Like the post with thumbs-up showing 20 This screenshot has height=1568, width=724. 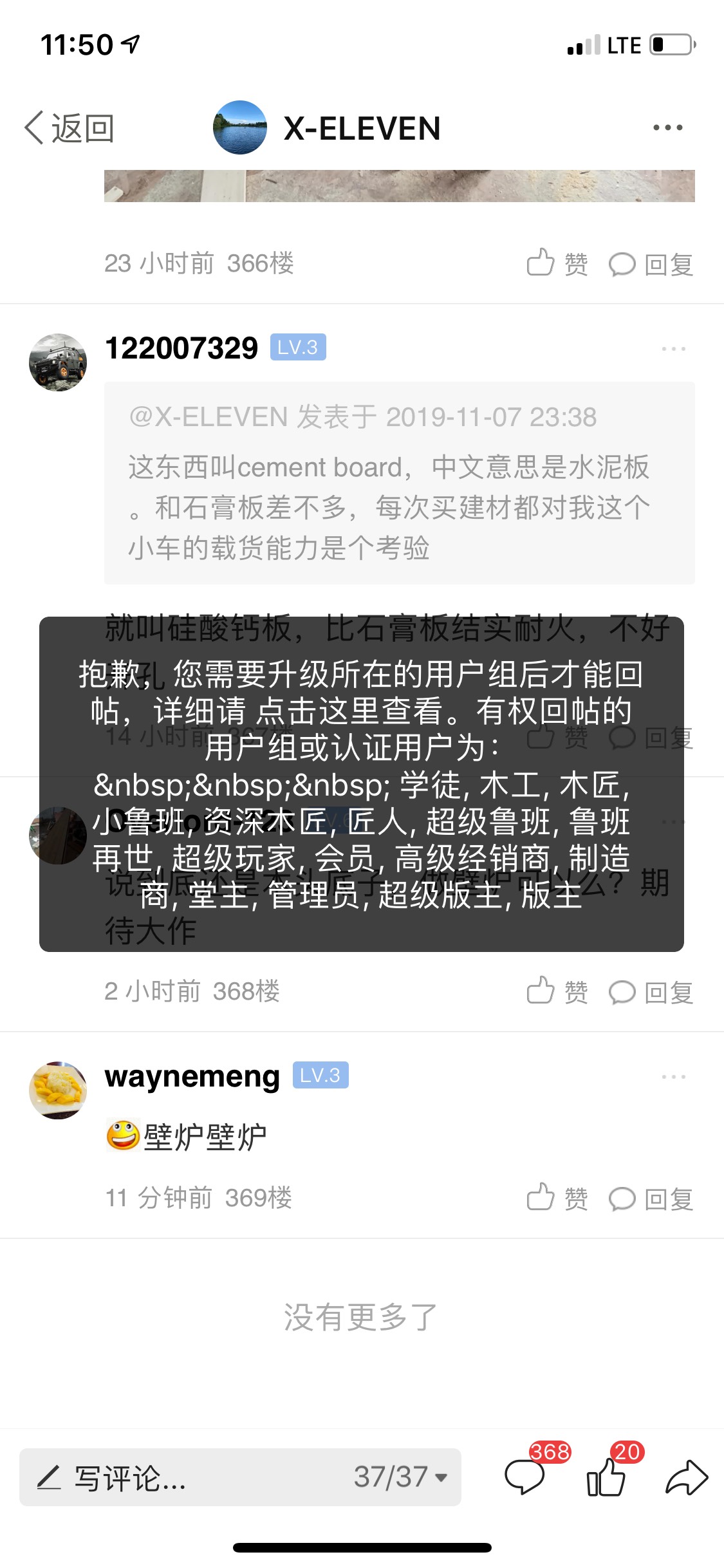[x=606, y=1476]
